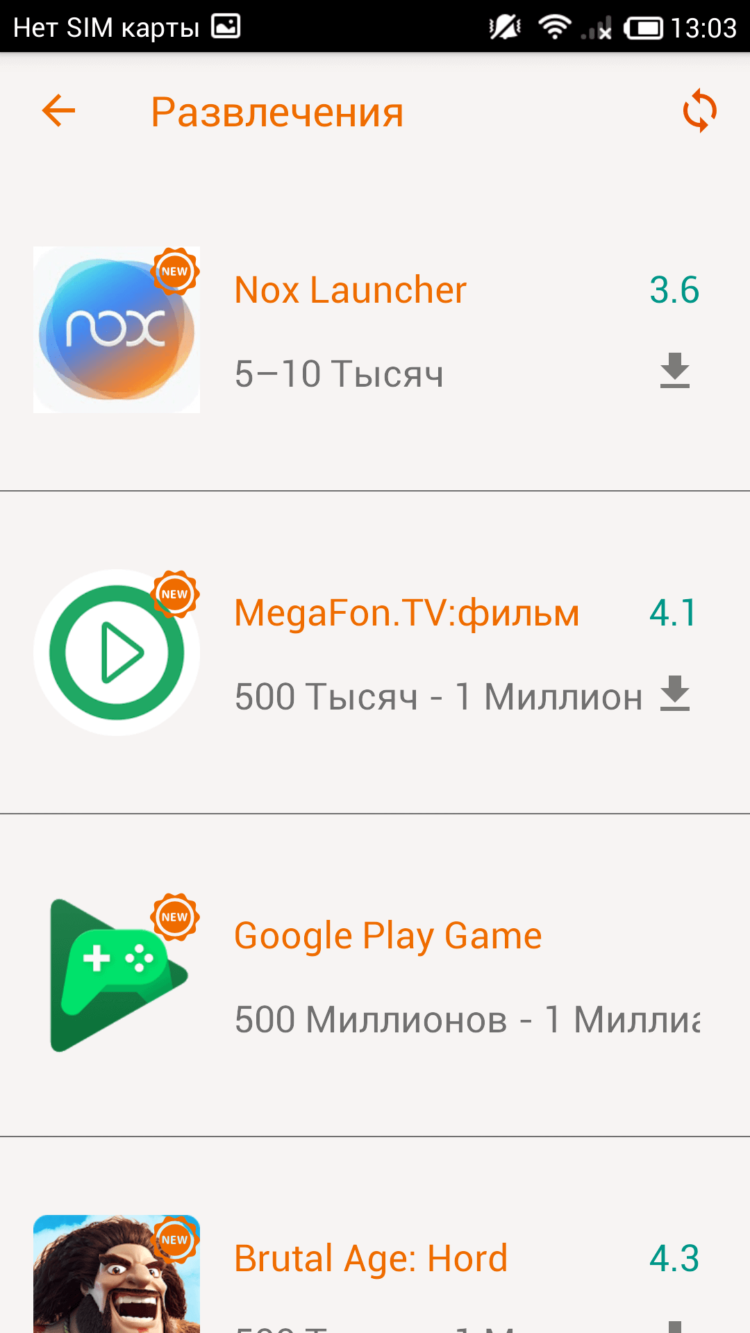Screen dimensions: 750x1333
Task: Open the Nox Launcher link by its name
Action: point(350,290)
